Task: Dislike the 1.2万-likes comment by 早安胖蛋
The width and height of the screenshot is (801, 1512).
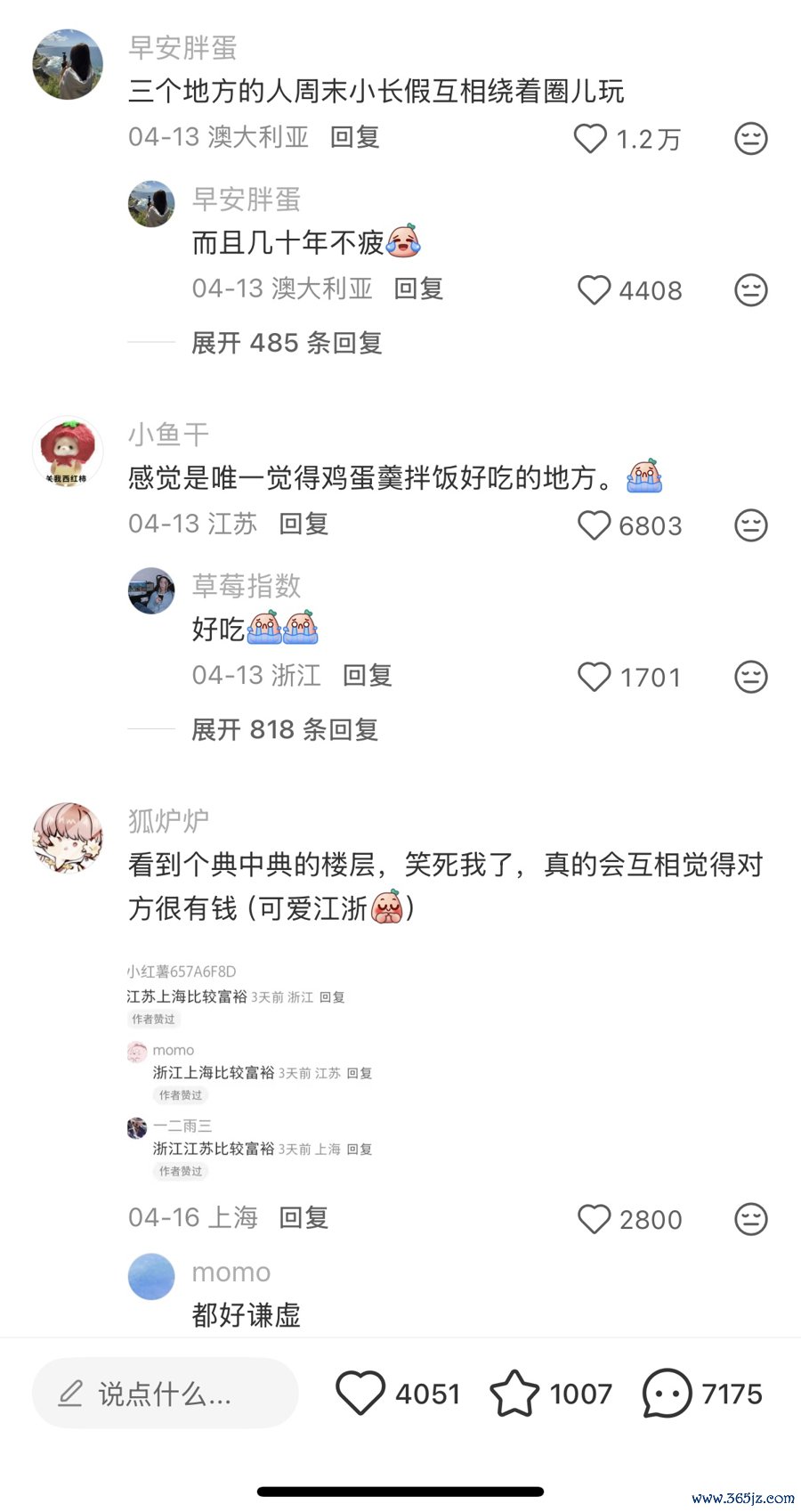Action: (750, 139)
